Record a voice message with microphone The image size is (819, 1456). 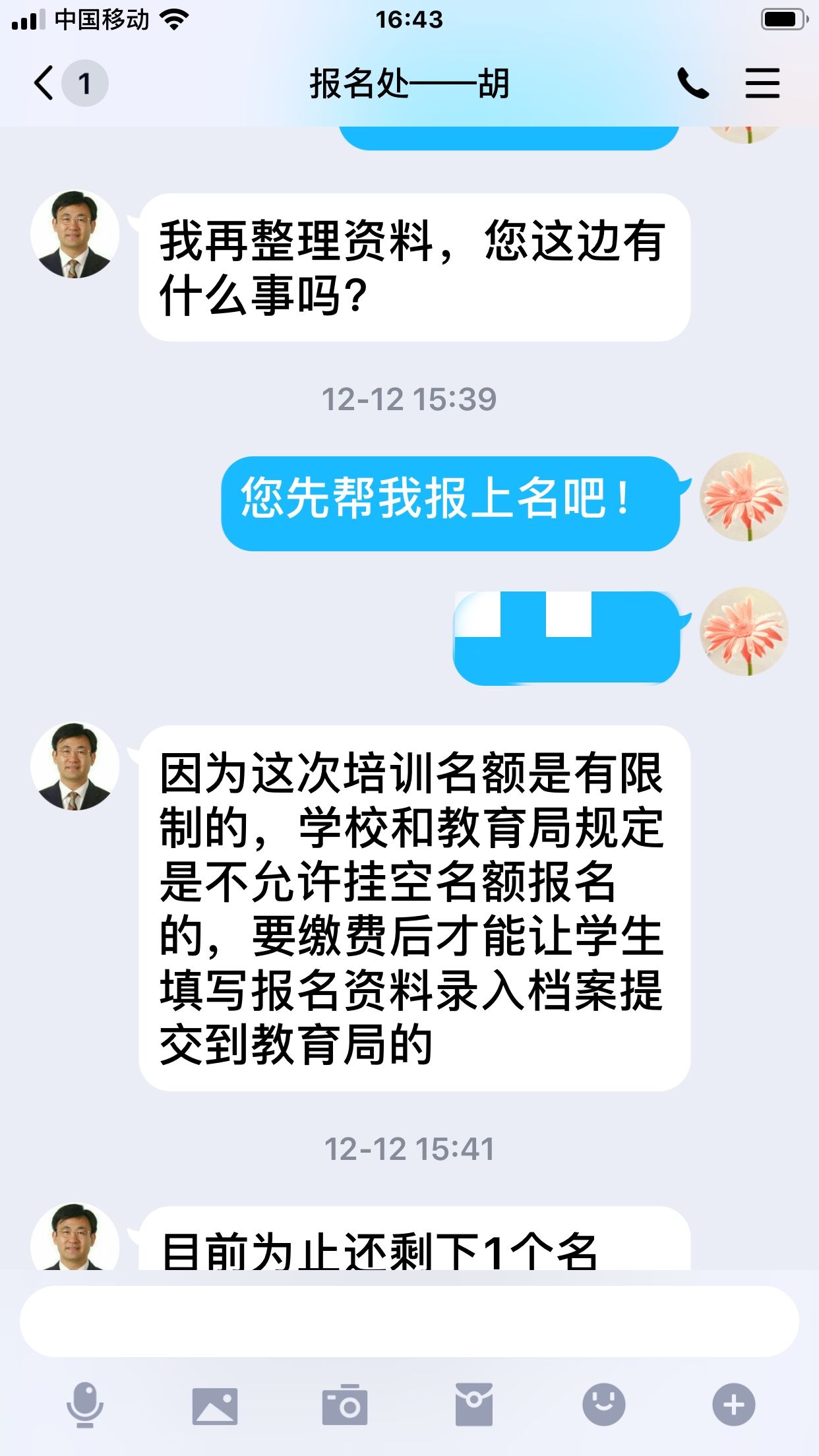[85, 1405]
